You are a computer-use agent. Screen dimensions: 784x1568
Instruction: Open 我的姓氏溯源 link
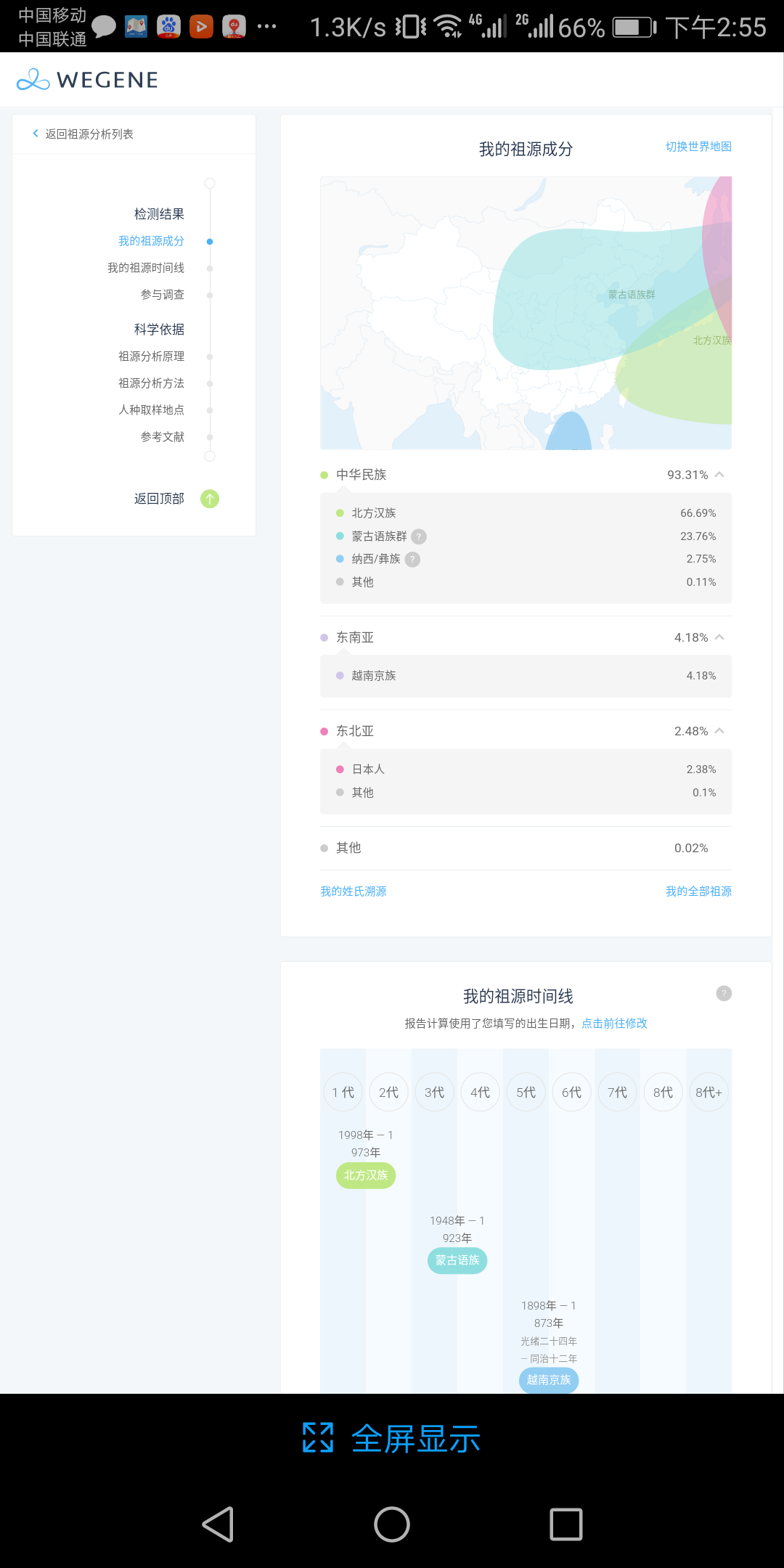pos(354,891)
